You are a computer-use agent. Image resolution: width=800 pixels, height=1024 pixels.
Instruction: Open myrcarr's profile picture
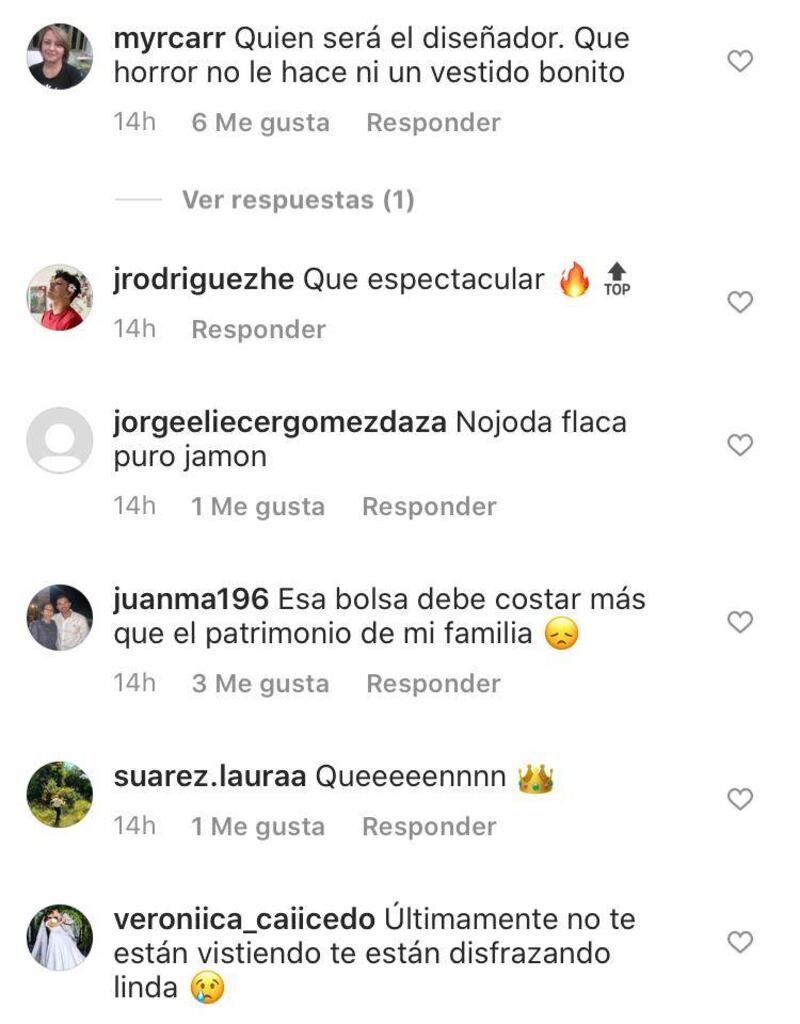coord(59,57)
